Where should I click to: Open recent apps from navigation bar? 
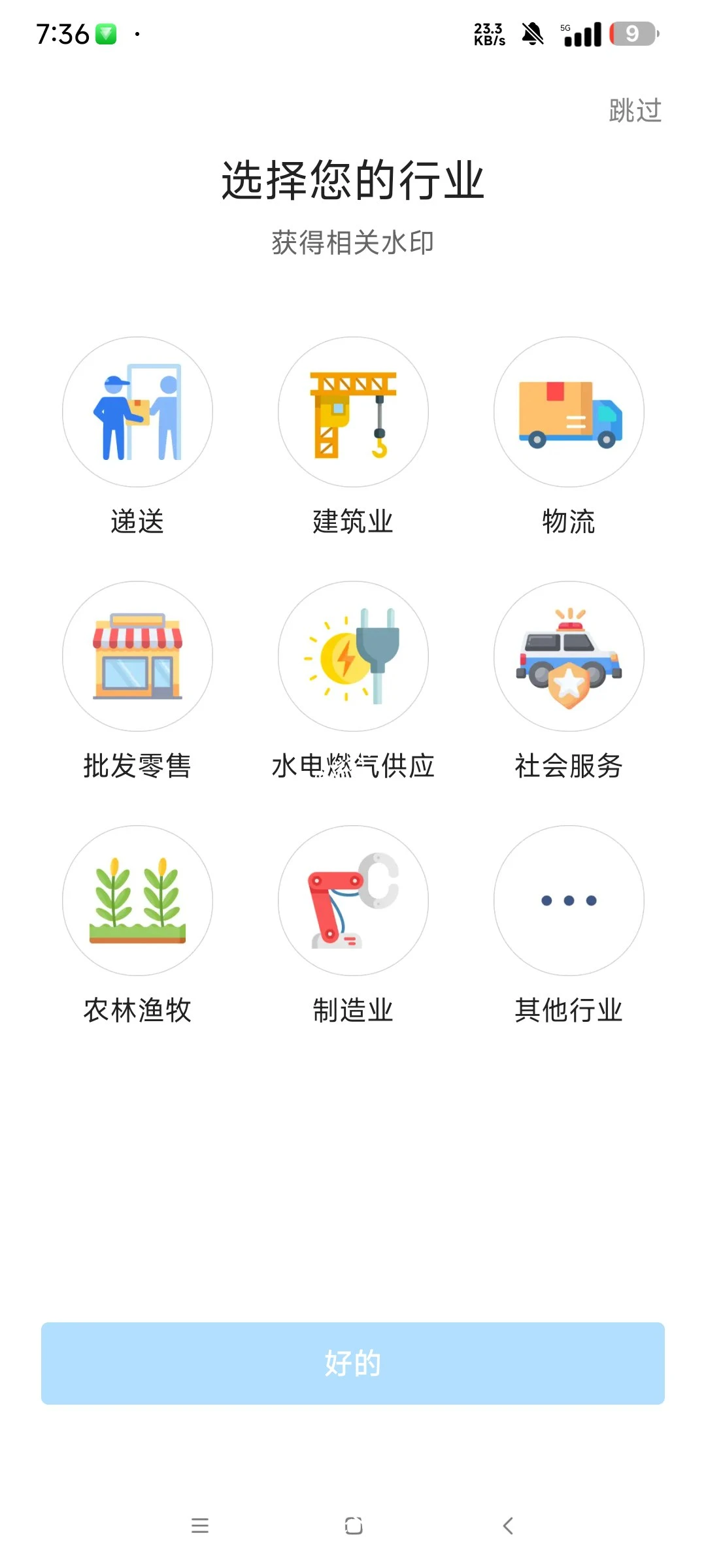(200, 1526)
